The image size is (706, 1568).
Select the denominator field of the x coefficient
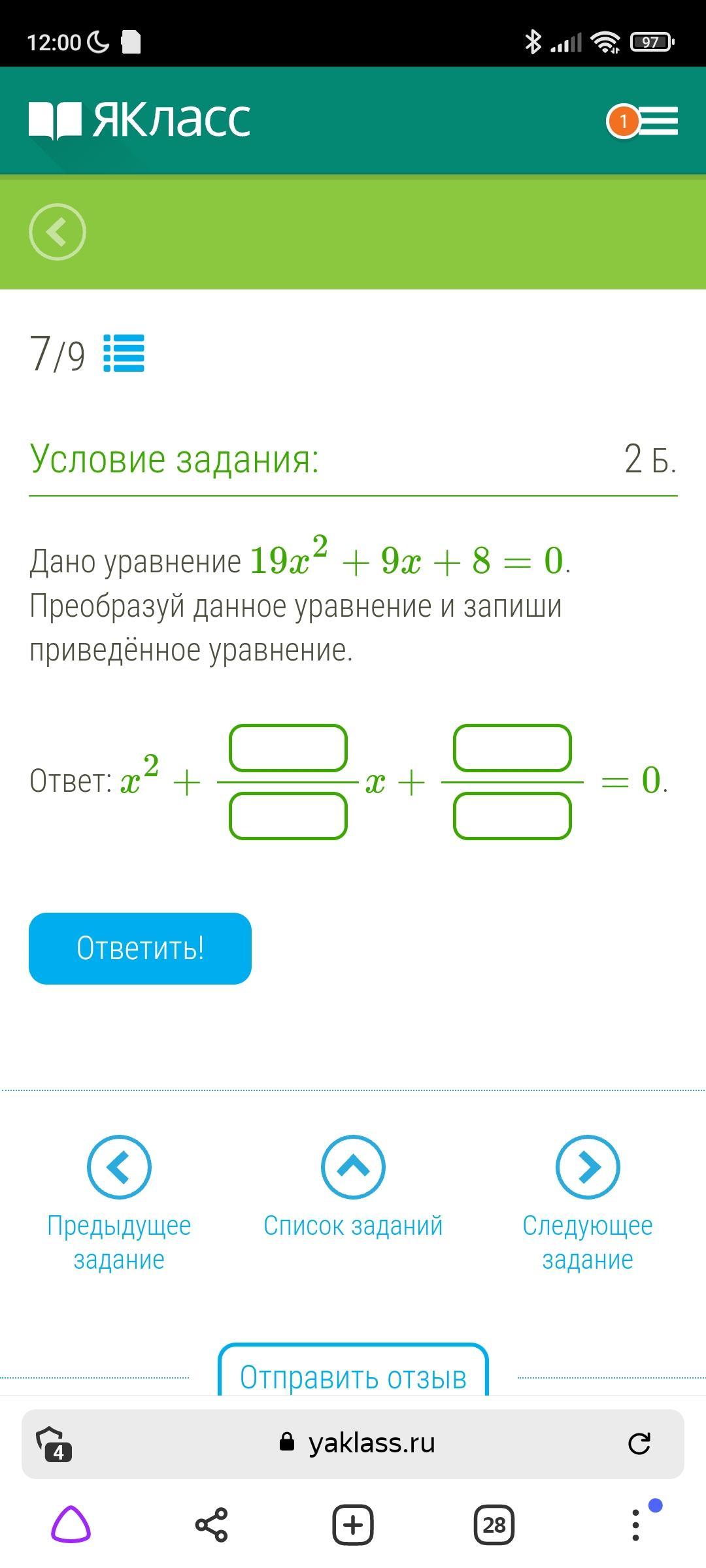click(x=288, y=816)
